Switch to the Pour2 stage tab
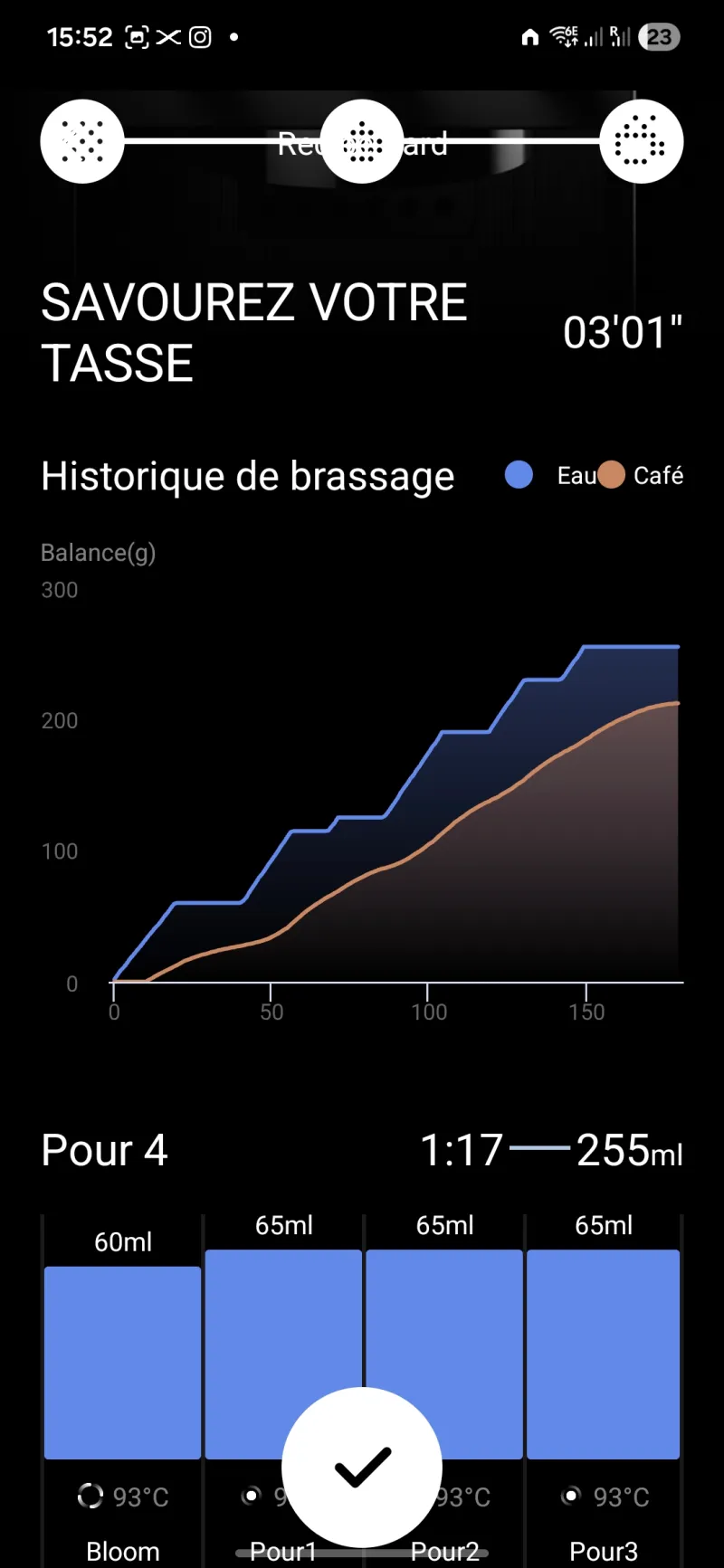Image resolution: width=724 pixels, height=1568 pixels. (x=444, y=1551)
